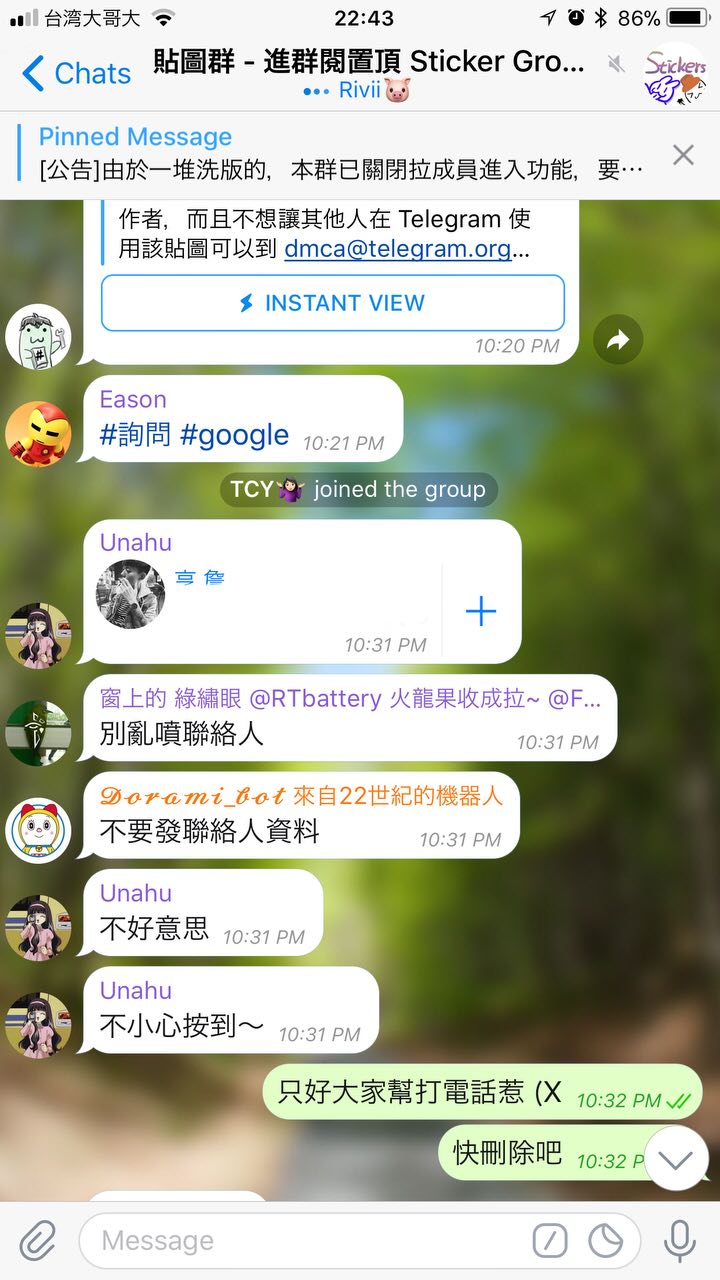
Task: Go back to Chats list
Action: pyautogui.click(x=76, y=74)
